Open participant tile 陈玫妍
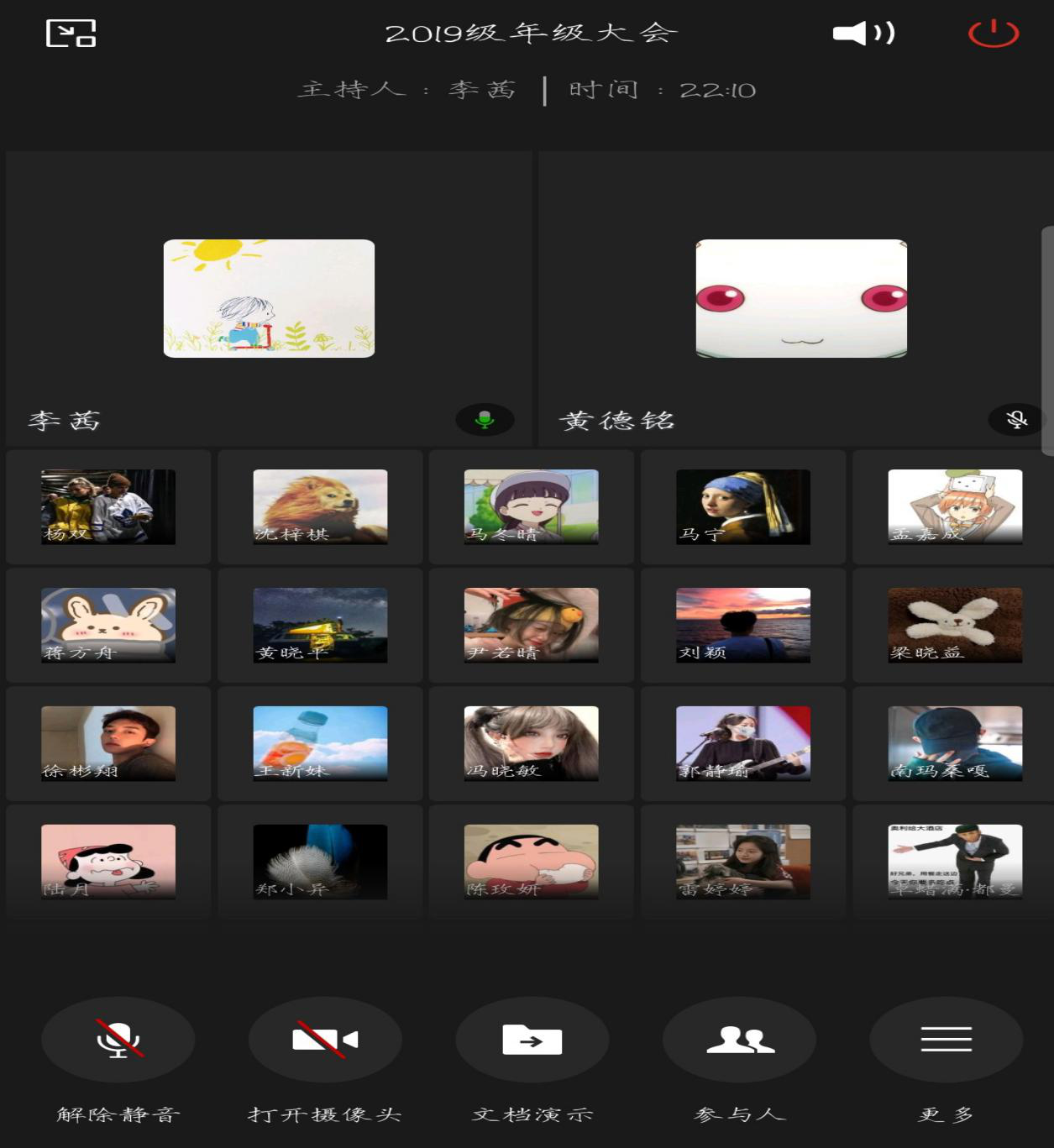This screenshot has height=1148, width=1054. pos(532,862)
